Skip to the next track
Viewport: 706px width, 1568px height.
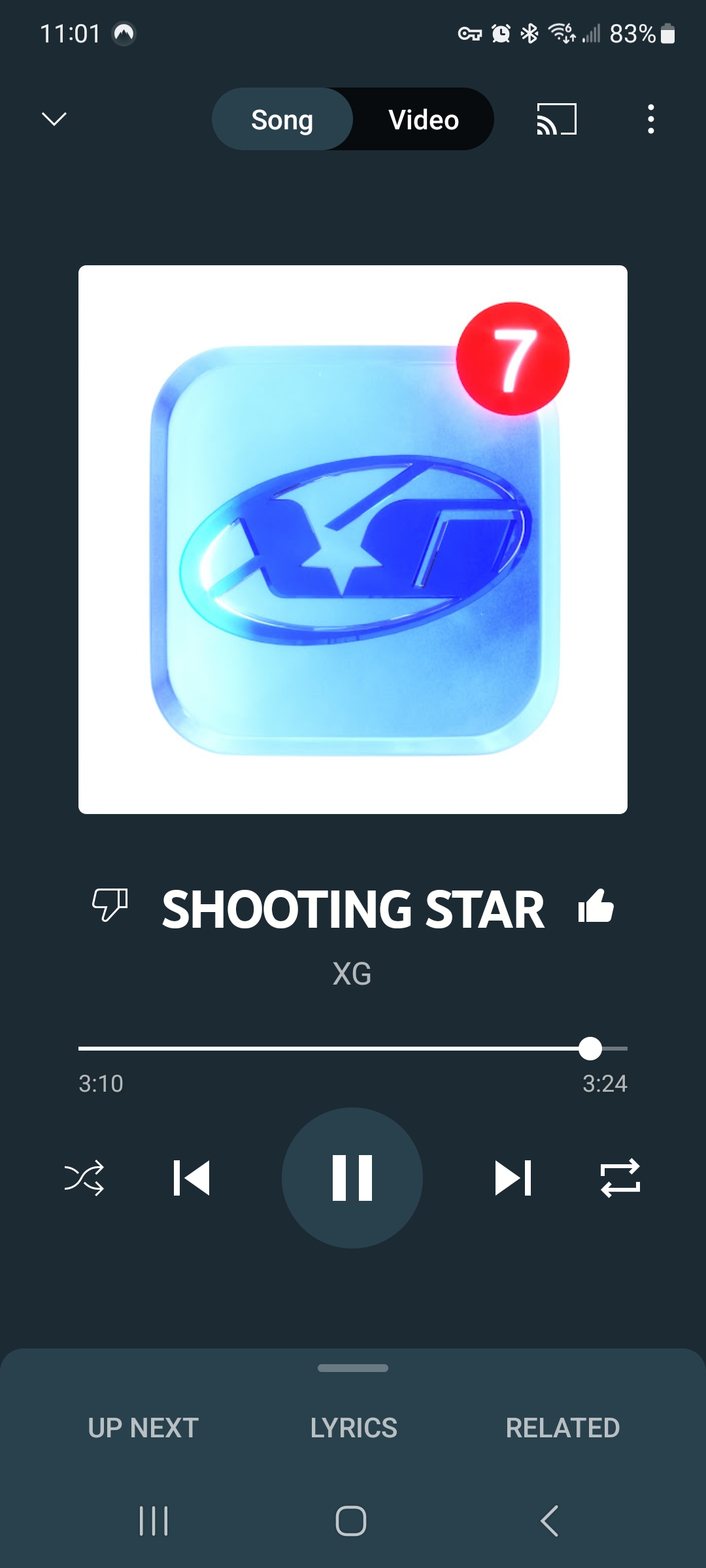513,1178
